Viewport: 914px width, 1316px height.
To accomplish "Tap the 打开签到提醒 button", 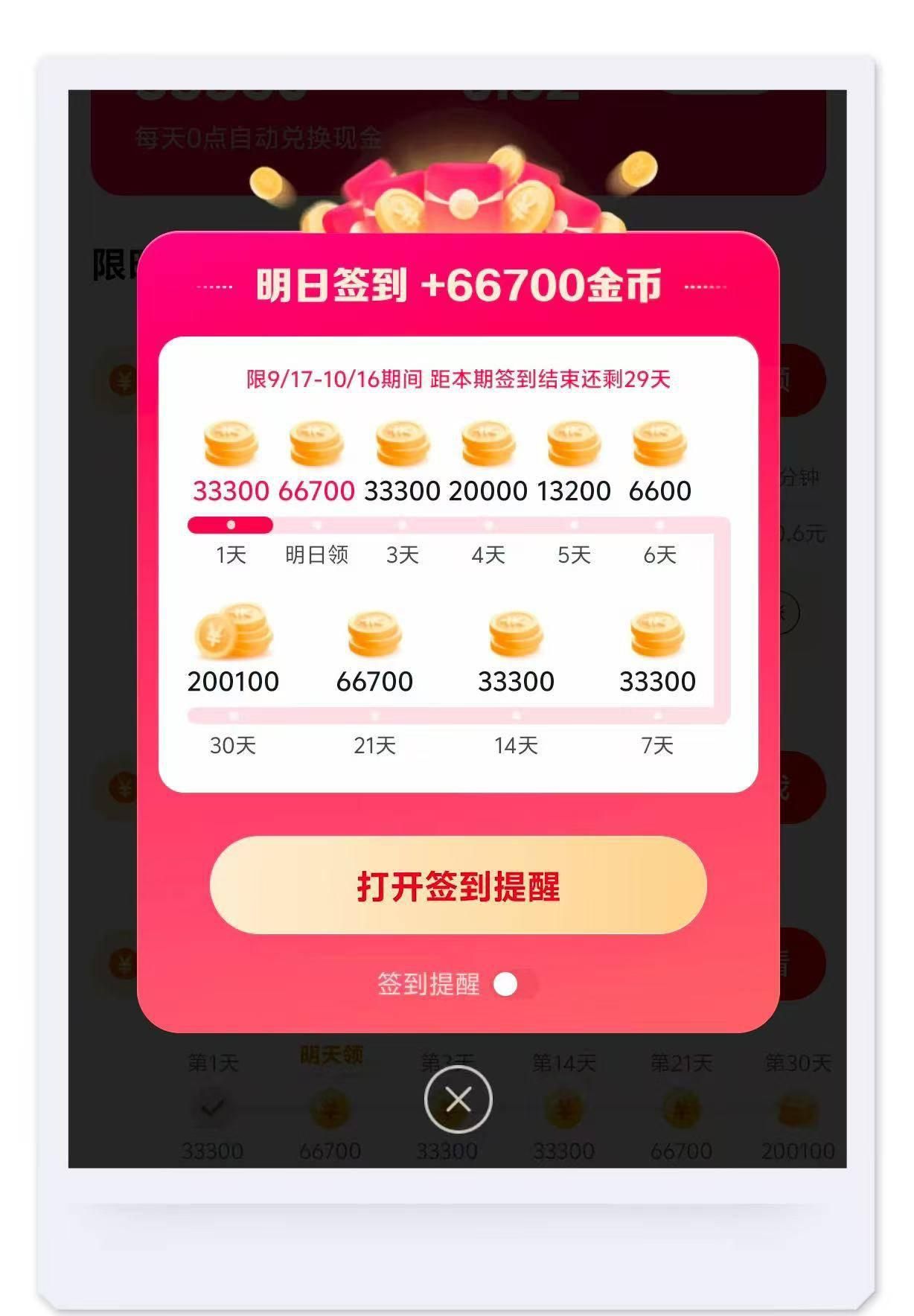I will pos(458,885).
